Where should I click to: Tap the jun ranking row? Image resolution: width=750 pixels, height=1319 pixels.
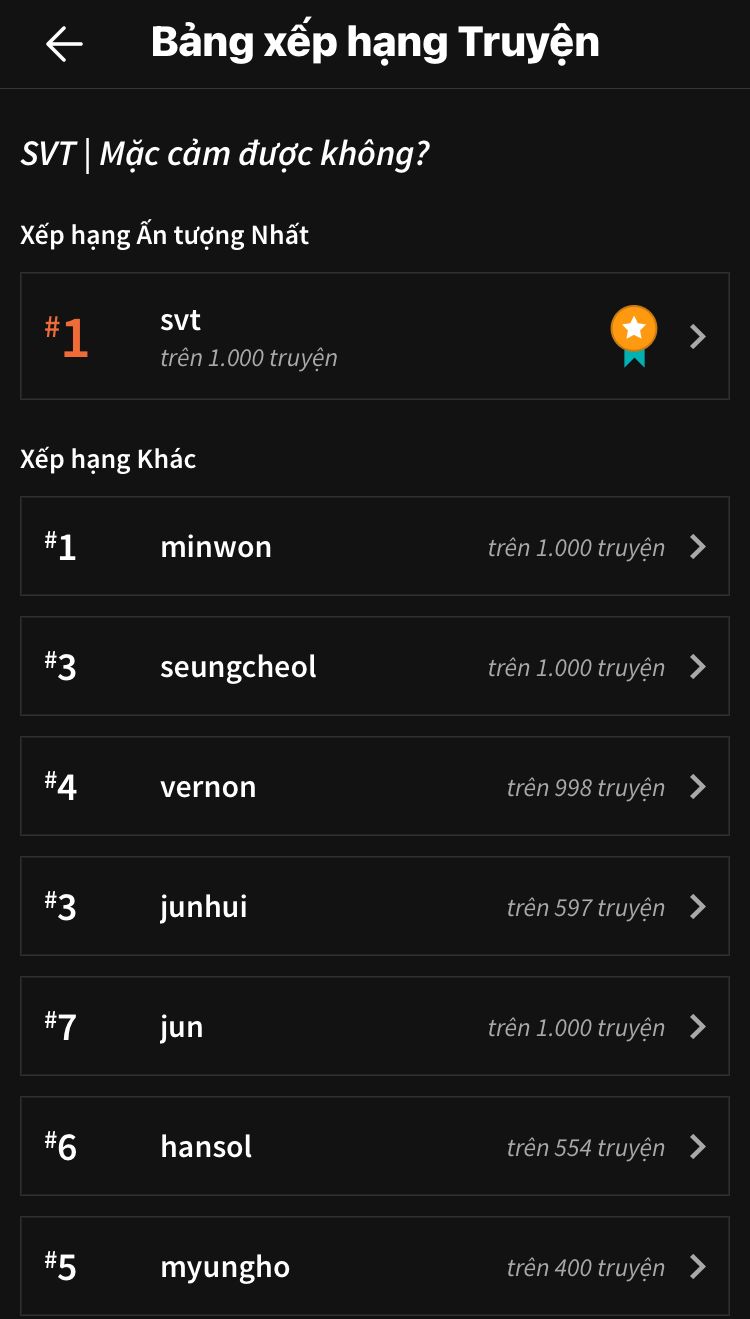pyautogui.click(x=374, y=1026)
